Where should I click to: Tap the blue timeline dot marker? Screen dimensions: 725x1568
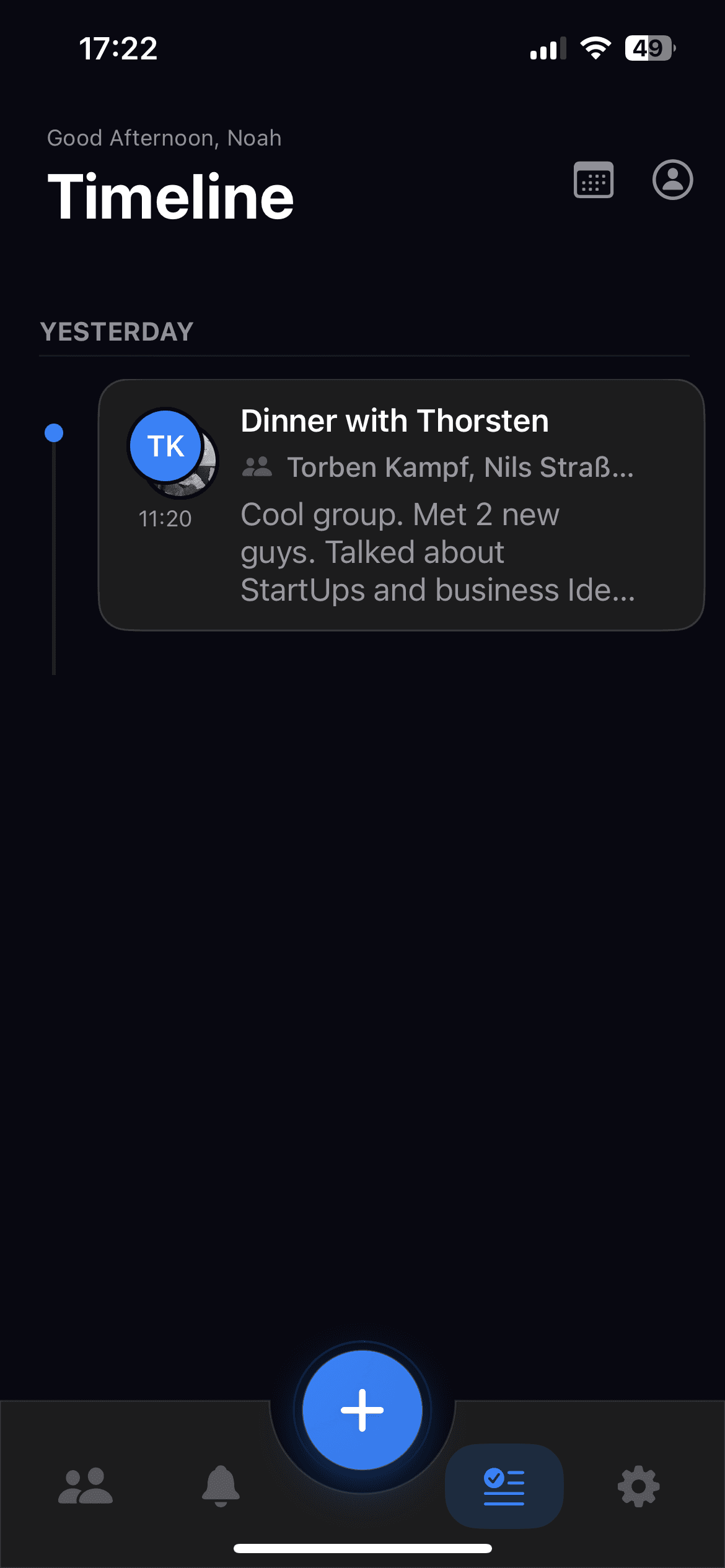[x=53, y=432]
